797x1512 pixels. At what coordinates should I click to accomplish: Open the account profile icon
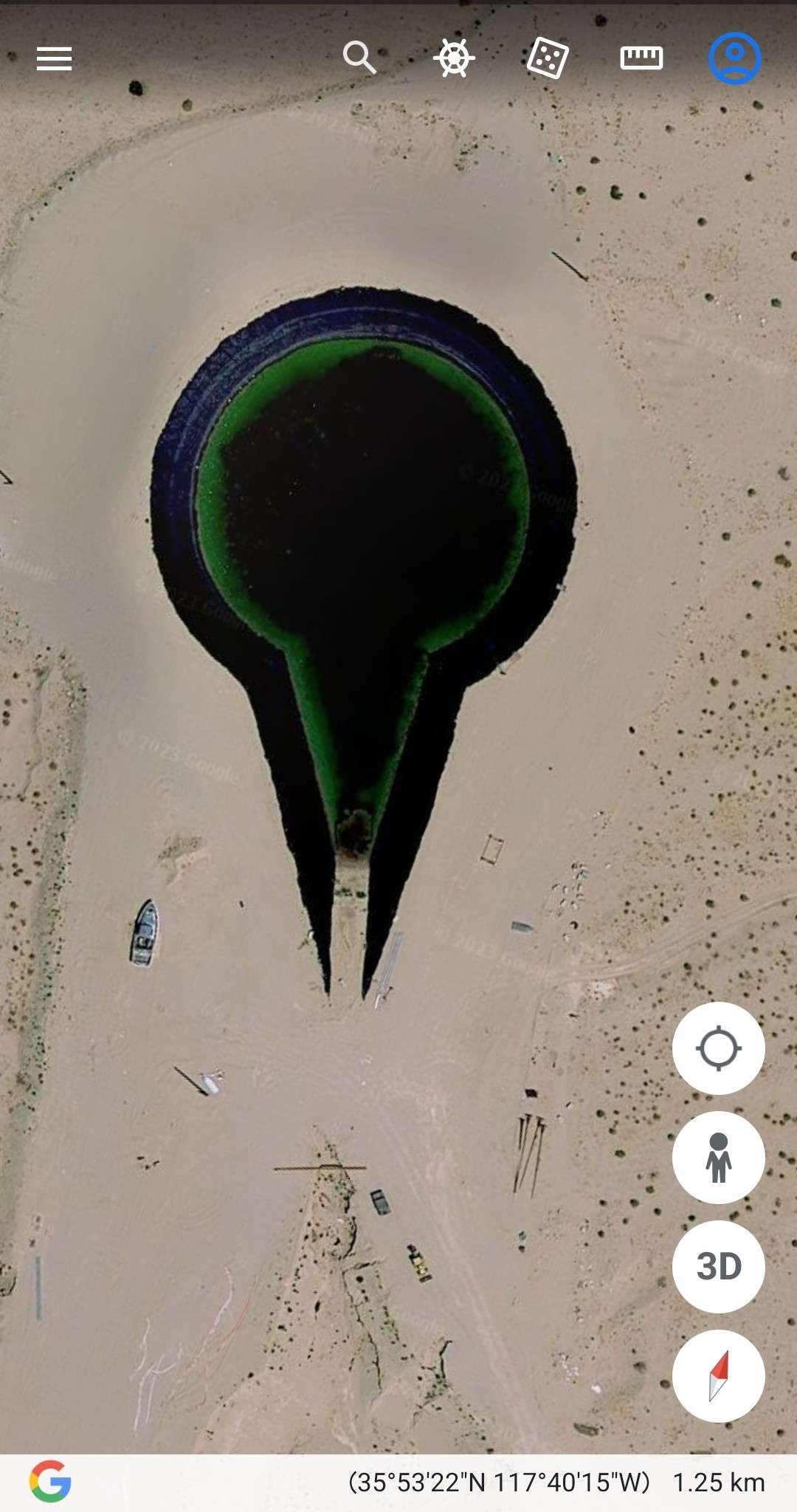coord(734,58)
